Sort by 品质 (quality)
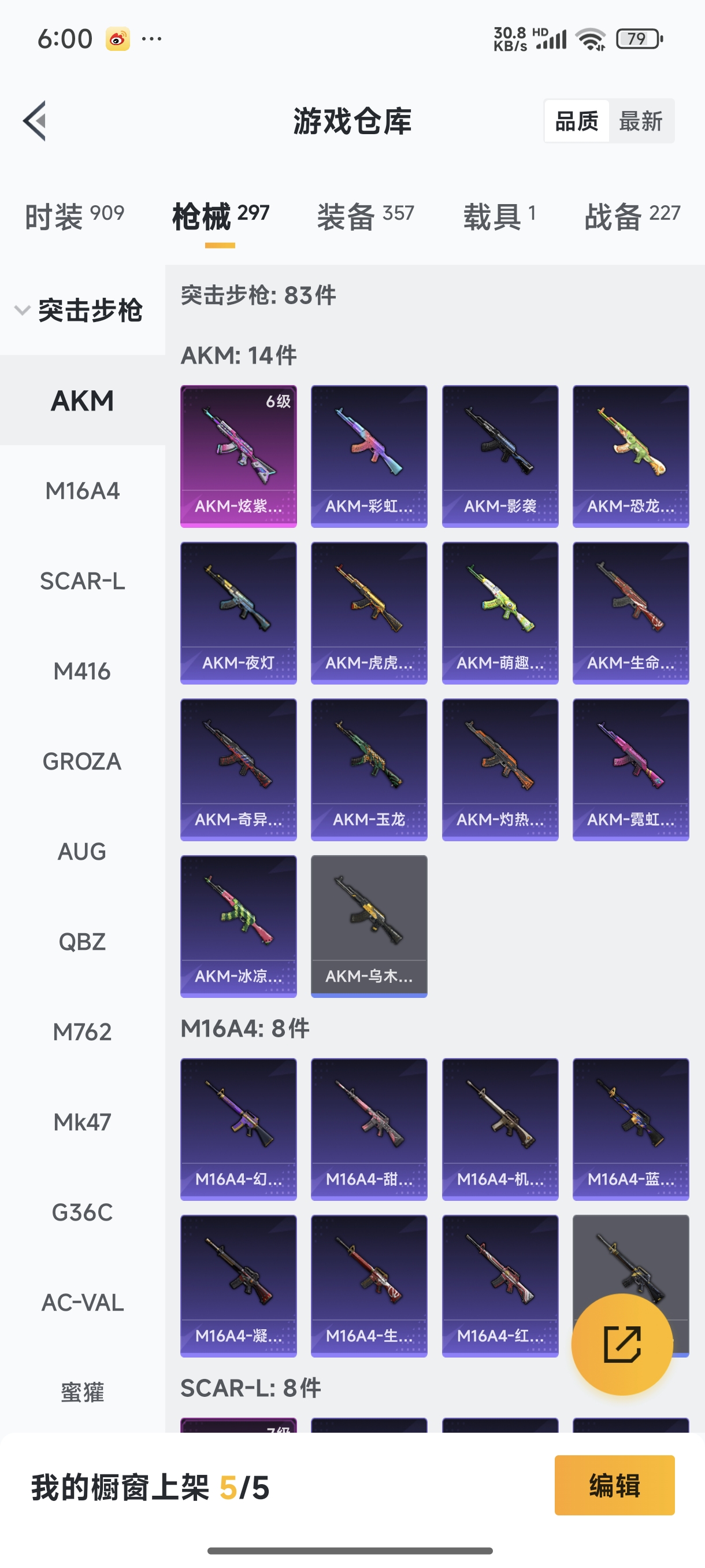Viewport: 705px width, 1568px height. tap(577, 121)
